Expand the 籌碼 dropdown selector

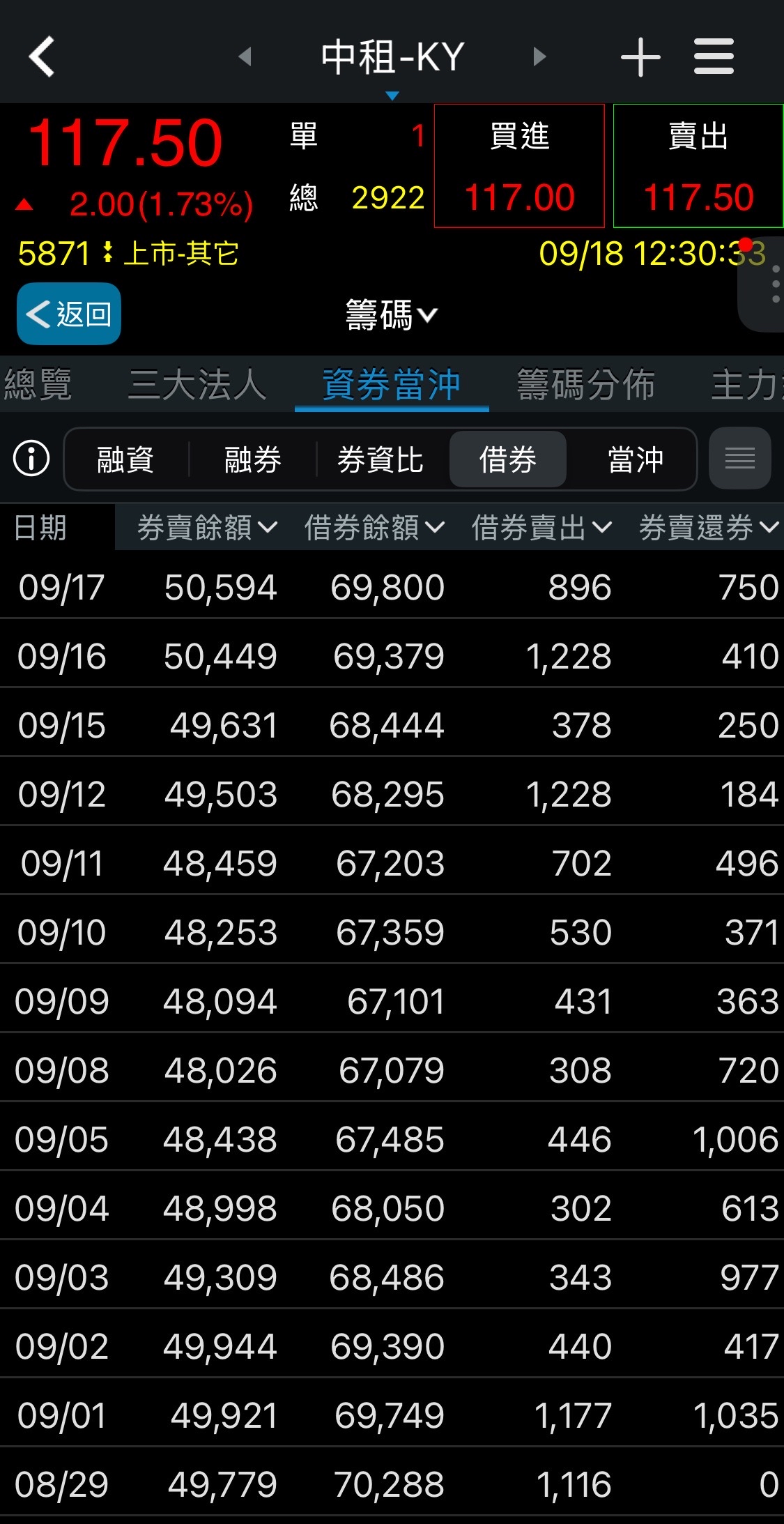coord(391,315)
